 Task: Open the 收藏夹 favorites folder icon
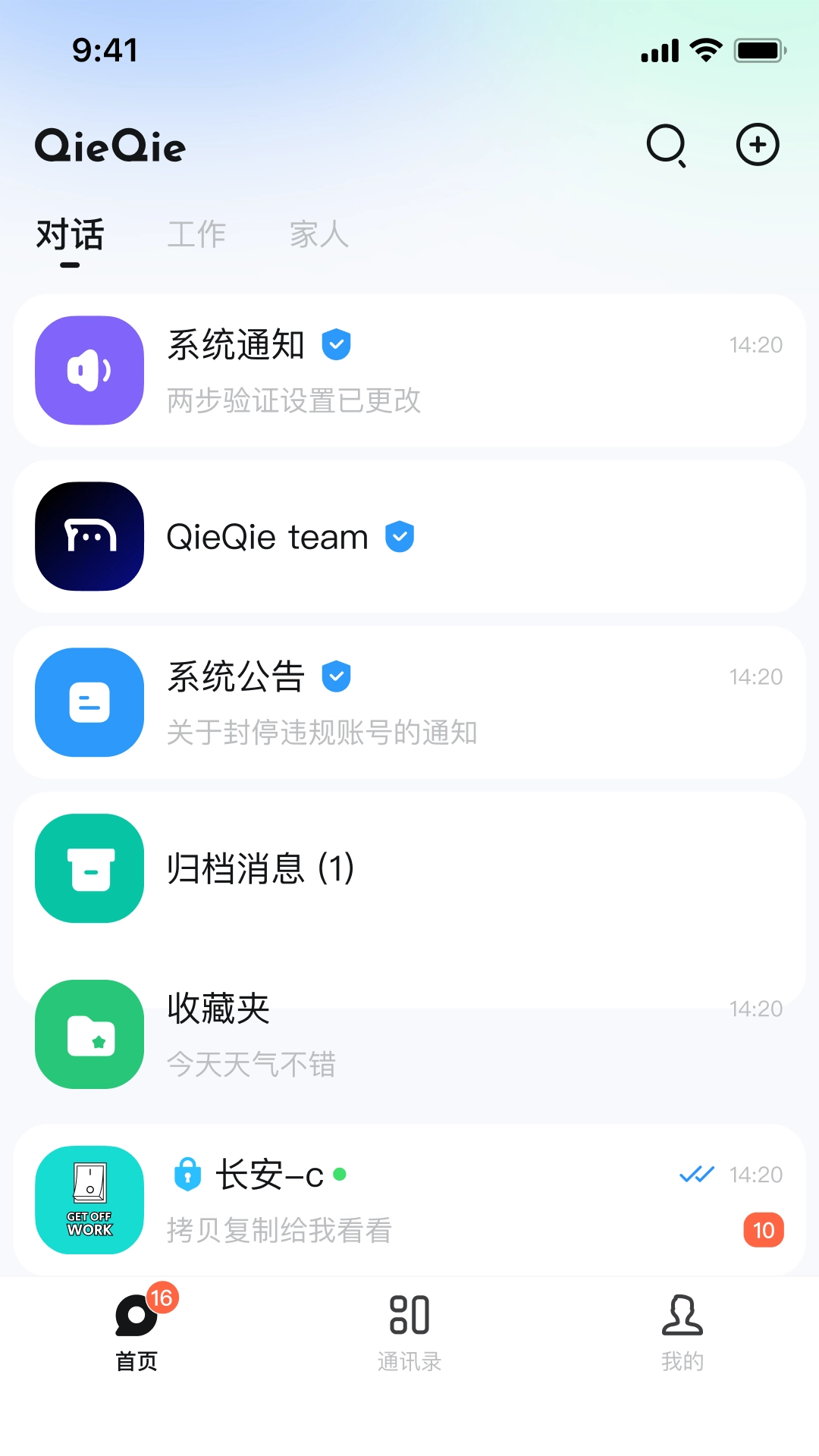(x=88, y=1035)
